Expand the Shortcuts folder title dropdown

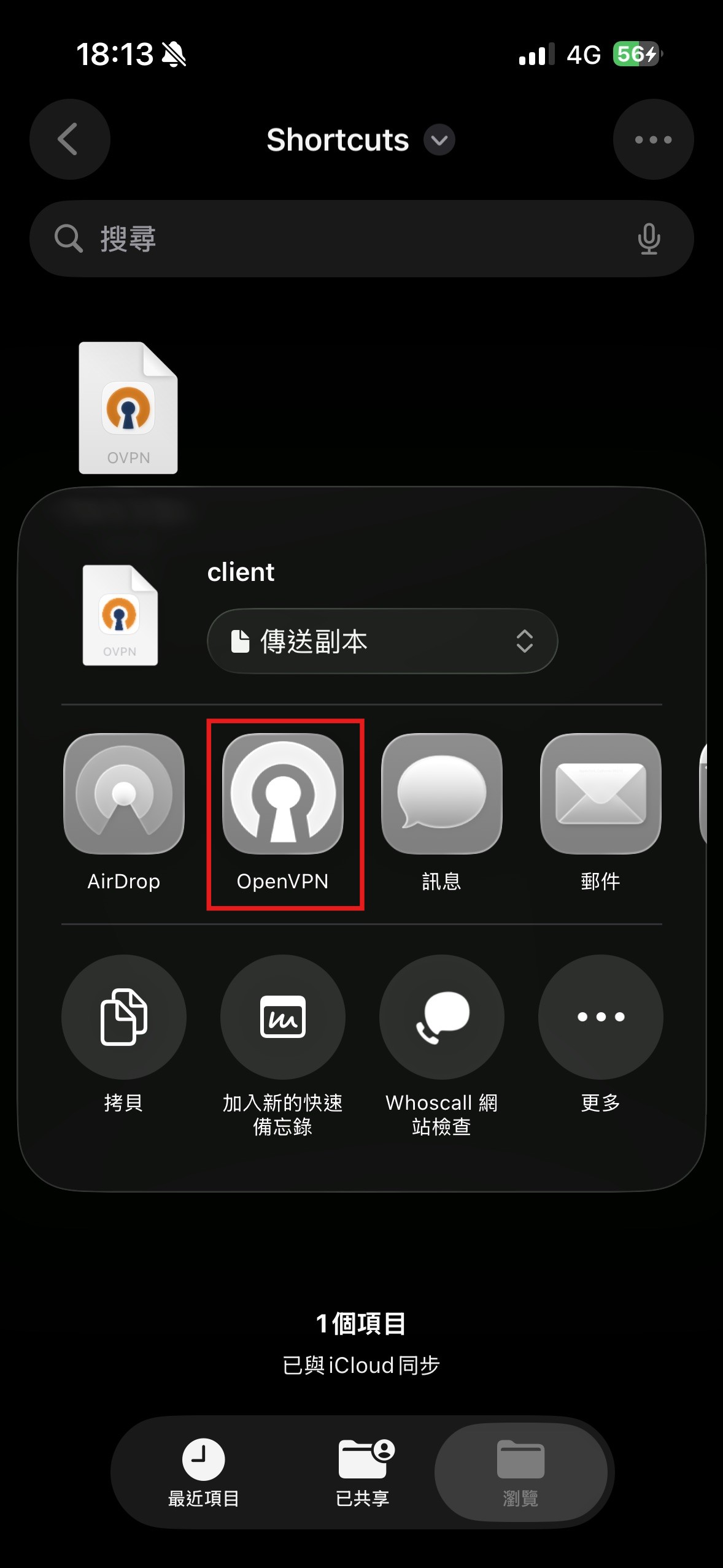439,140
